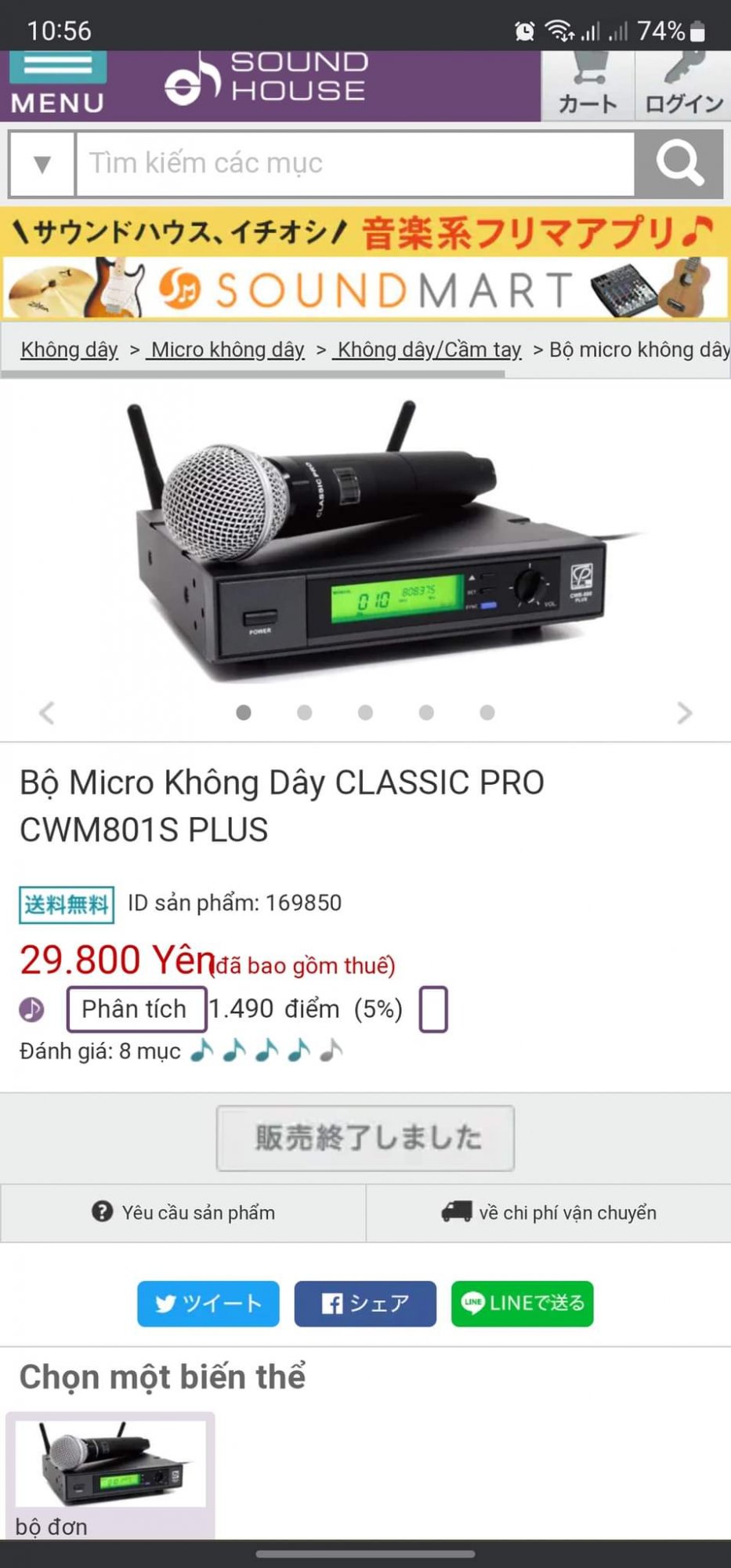Tap the magnifier search button
Screen dimensions: 731x1568
[x=679, y=164]
